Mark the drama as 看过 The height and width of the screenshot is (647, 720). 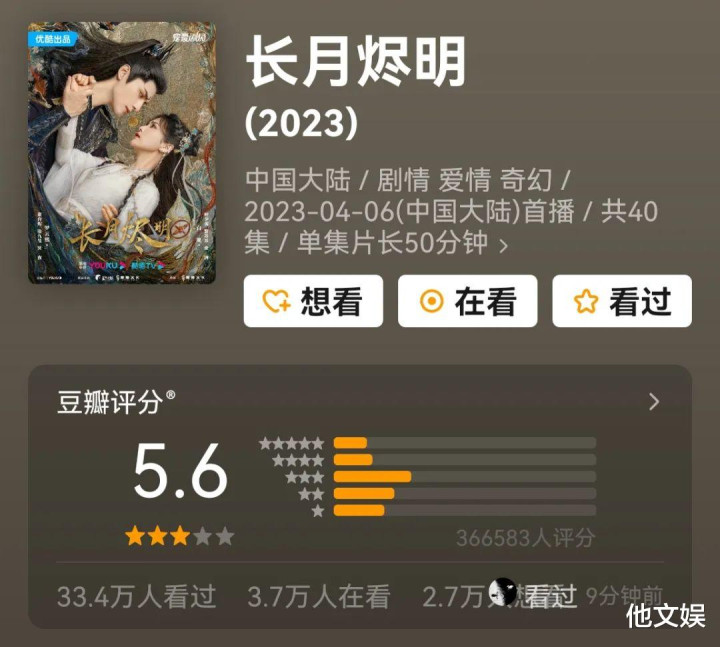pos(621,301)
